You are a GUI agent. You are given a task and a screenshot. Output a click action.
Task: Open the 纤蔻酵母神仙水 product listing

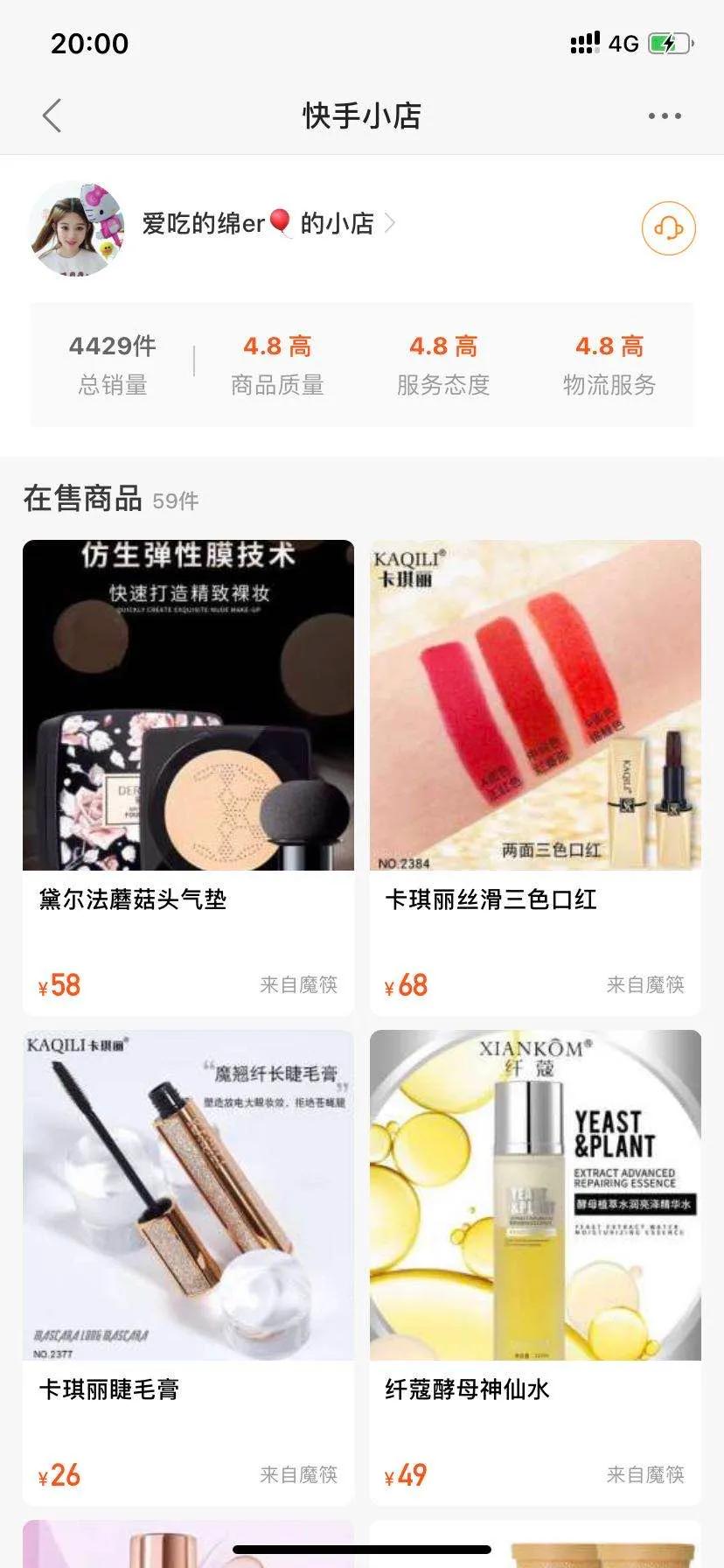(535, 1260)
